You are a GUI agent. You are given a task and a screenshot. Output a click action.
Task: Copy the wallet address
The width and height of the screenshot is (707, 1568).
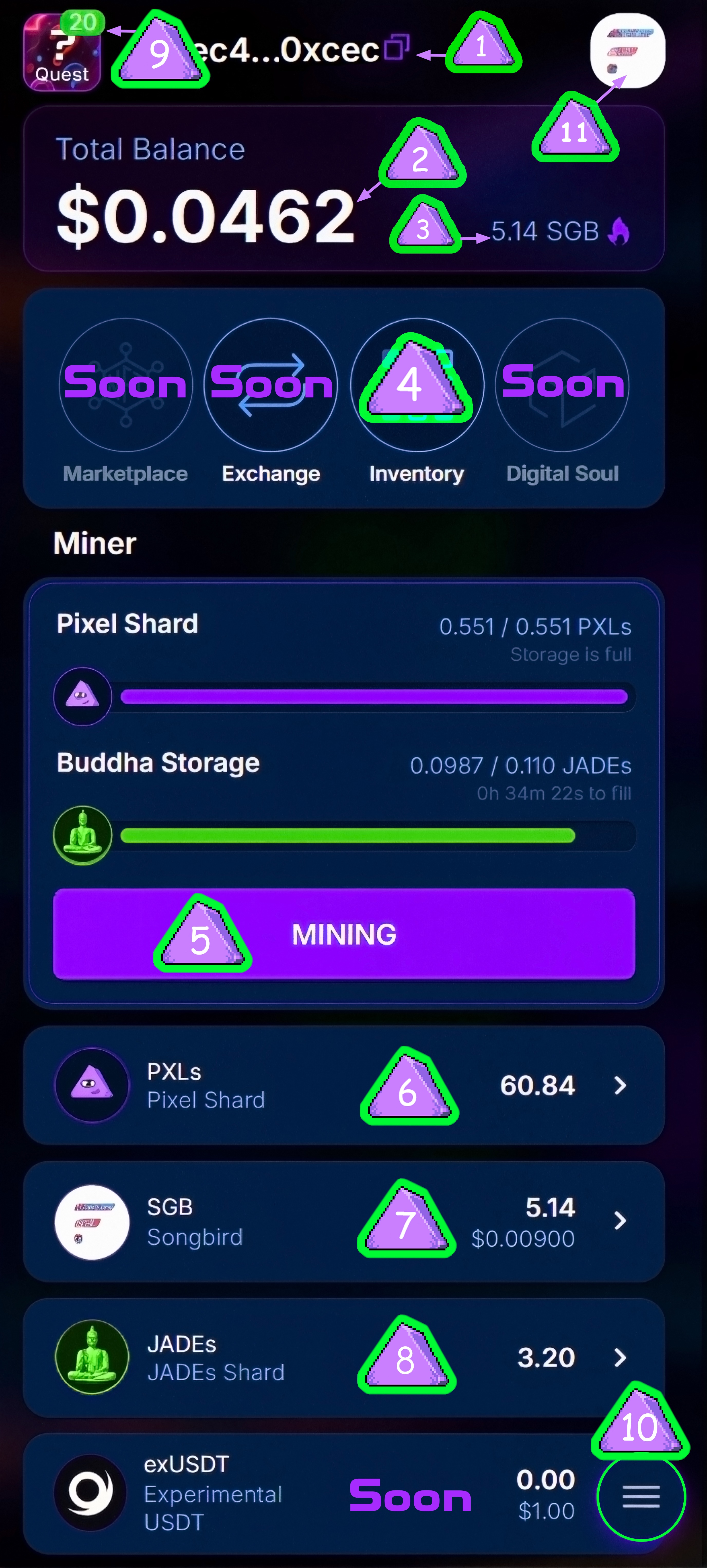396,48
